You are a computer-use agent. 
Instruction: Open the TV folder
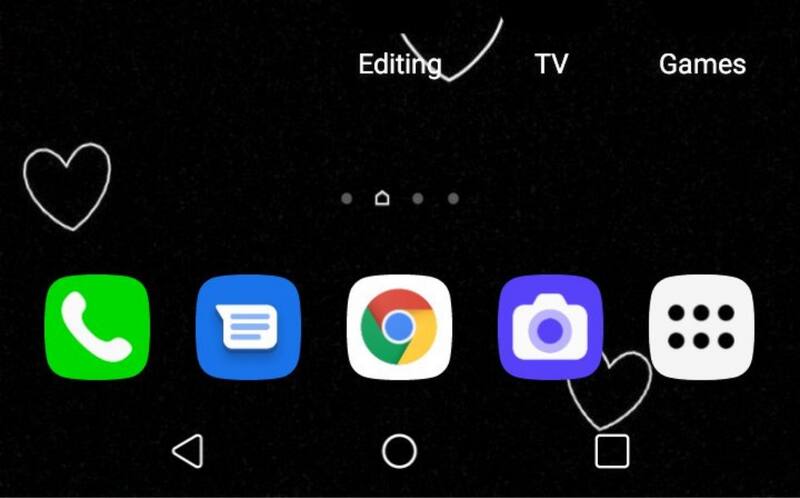[551, 64]
